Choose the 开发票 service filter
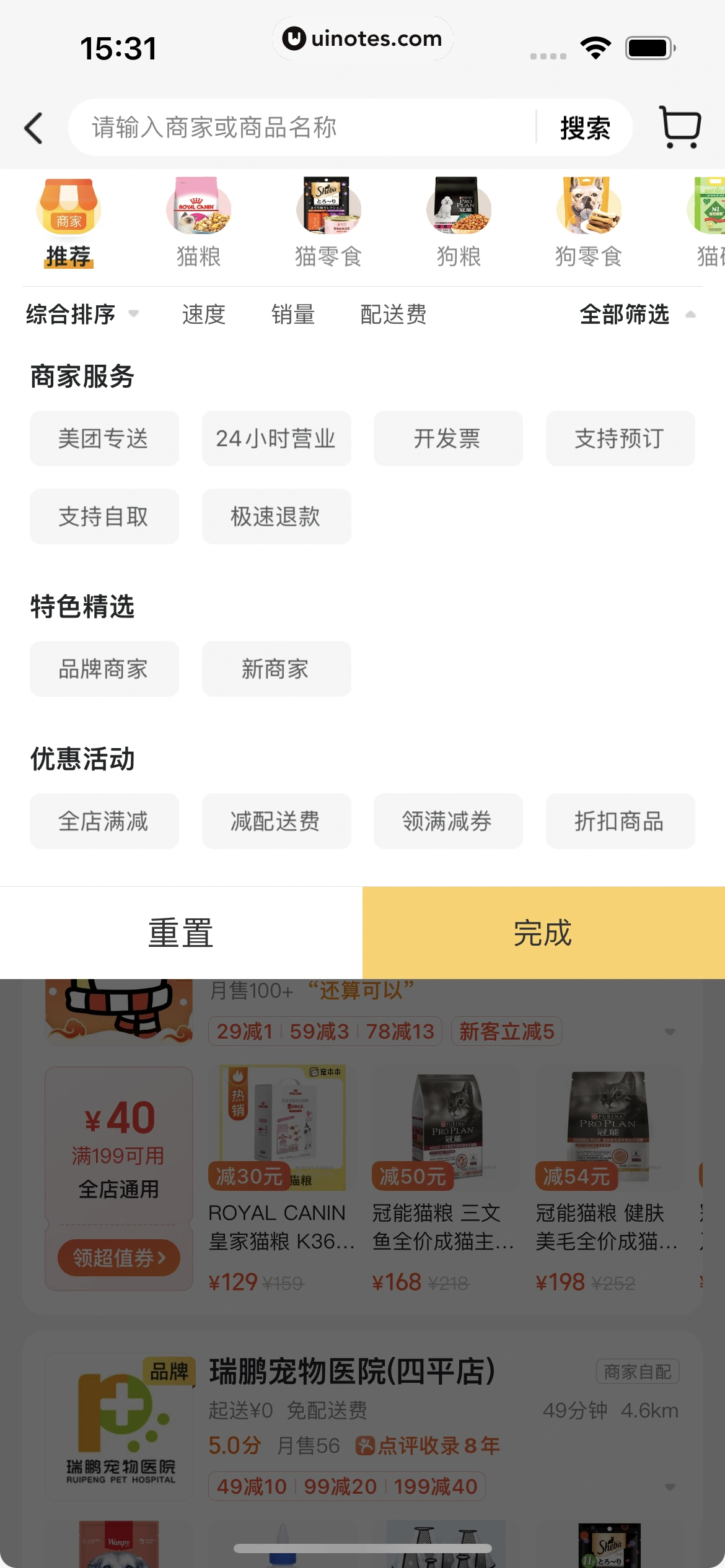 (x=448, y=438)
